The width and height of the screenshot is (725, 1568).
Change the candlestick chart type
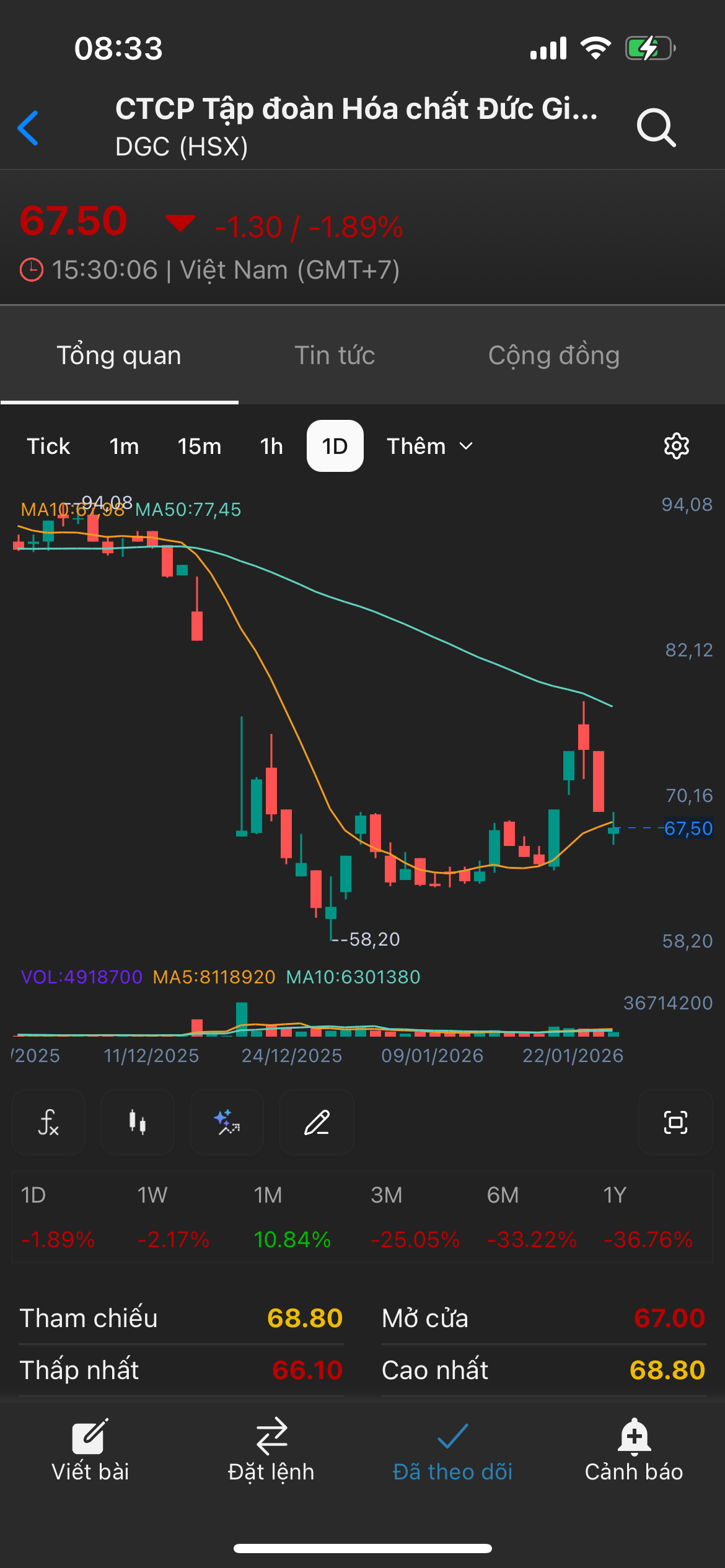[x=138, y=1122]
